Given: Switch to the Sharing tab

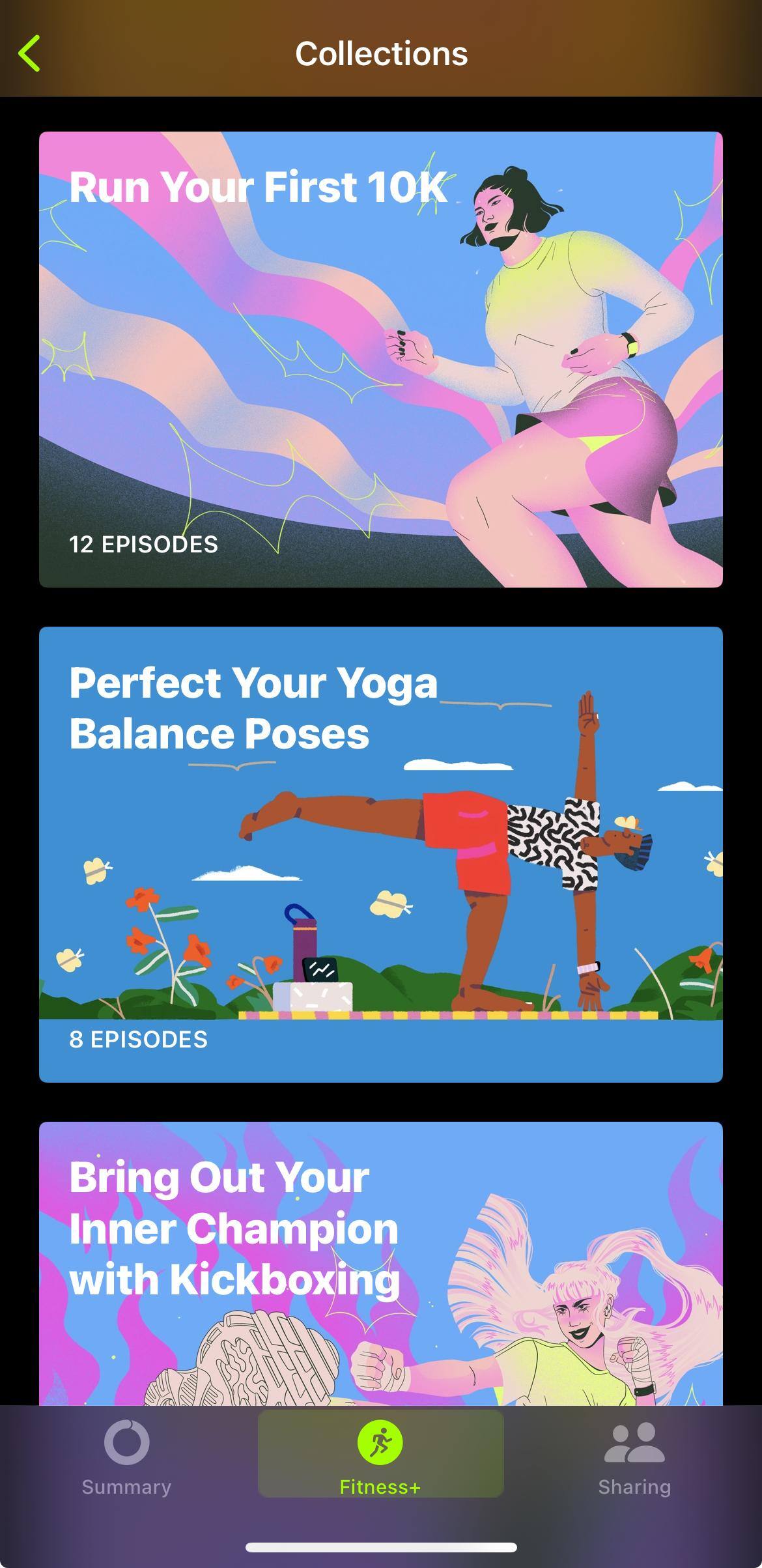Looking at the screenshot, I should click(634, 1457).
